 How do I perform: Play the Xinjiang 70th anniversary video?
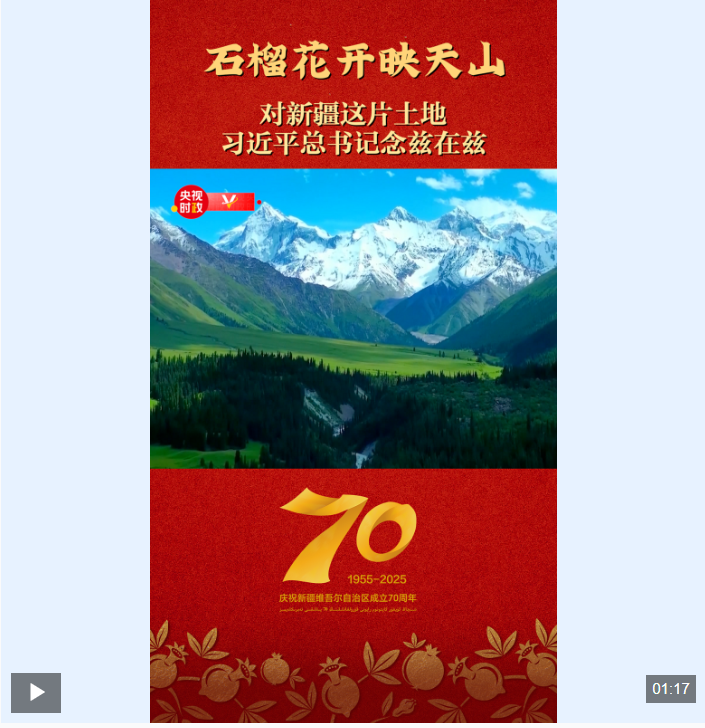pos(36,692)
